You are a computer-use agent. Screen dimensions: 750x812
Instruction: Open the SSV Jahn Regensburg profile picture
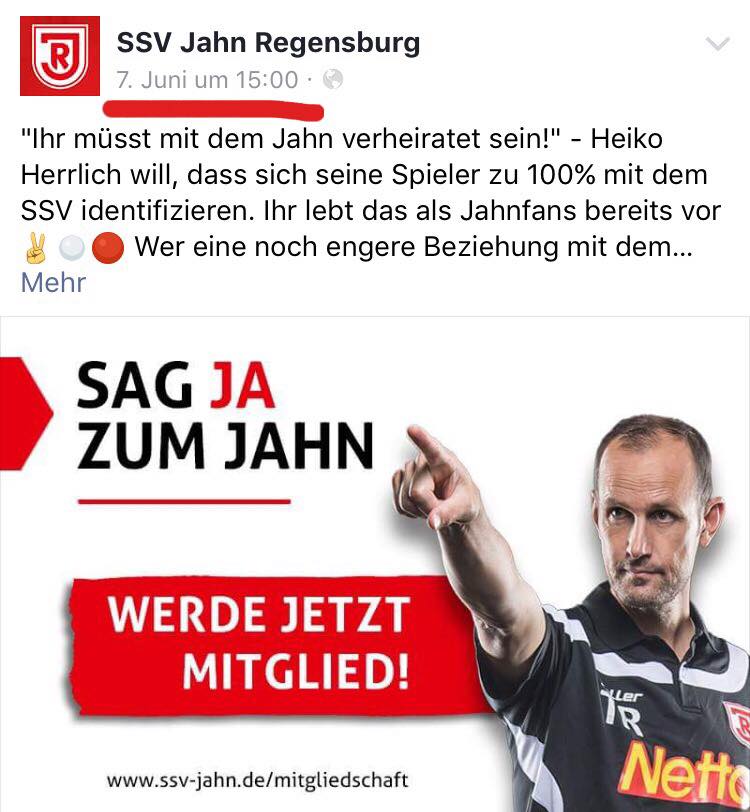click(60, 56)
